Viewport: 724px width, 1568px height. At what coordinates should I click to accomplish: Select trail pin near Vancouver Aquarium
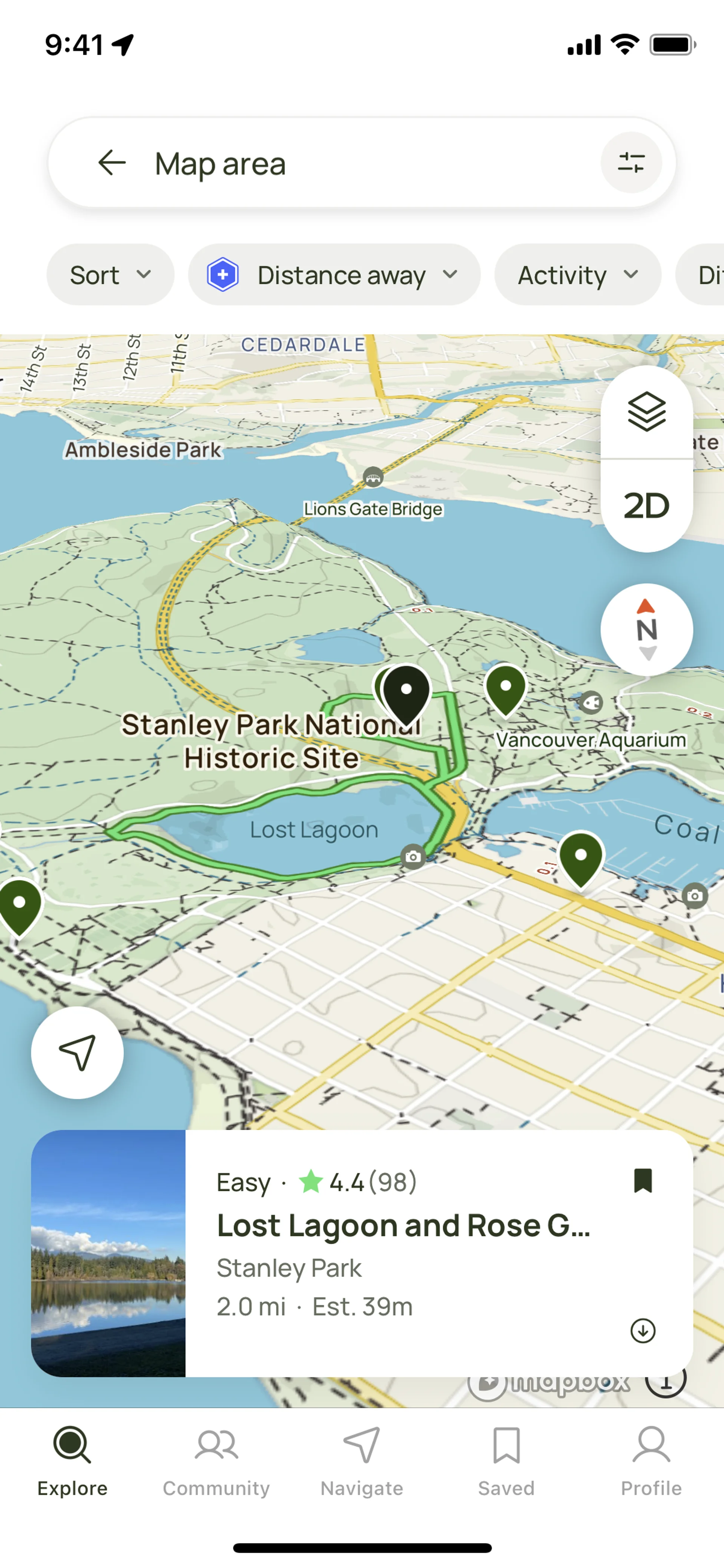pyautogui.click(x=505, y=689)
